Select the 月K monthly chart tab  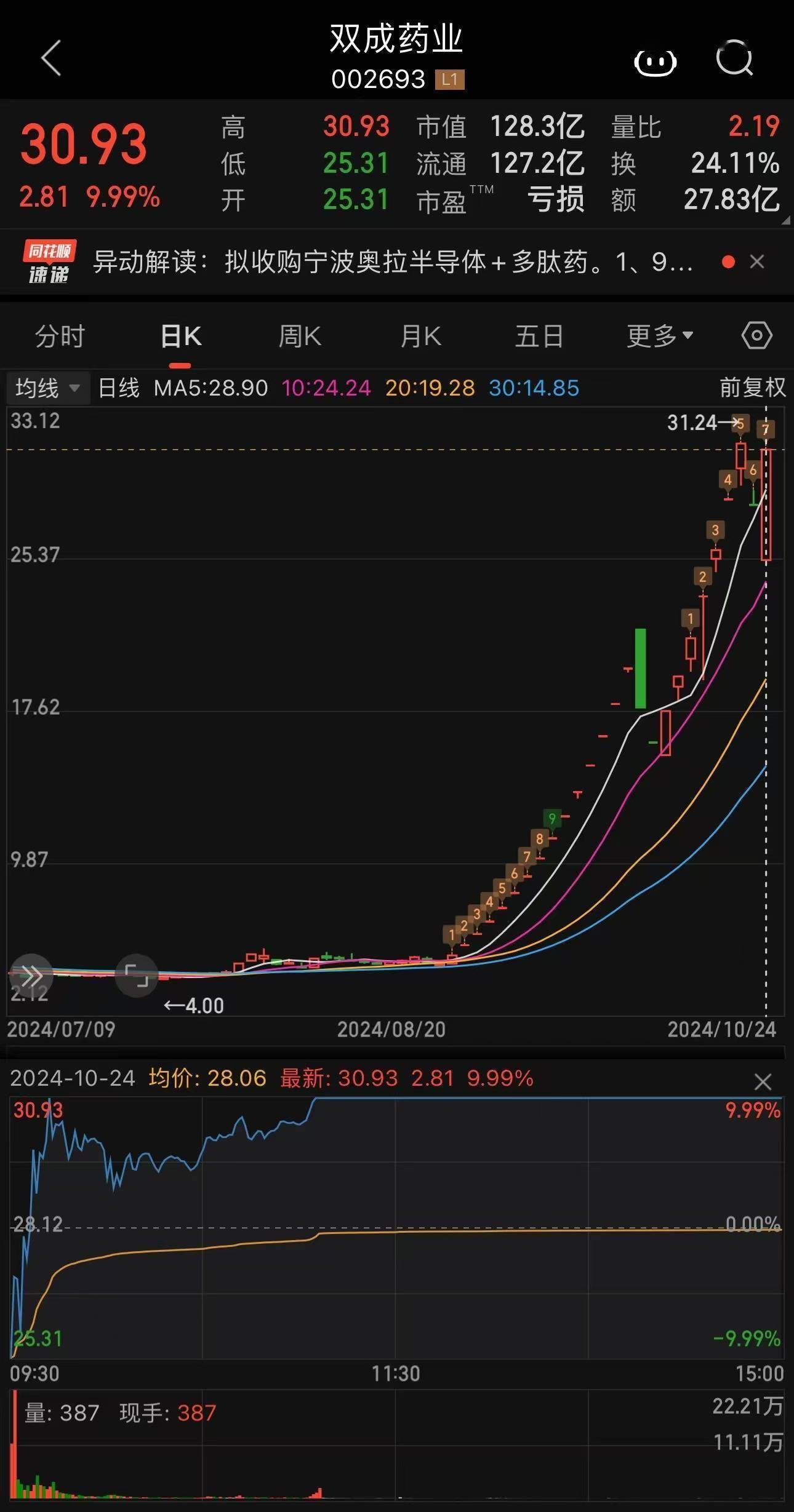(420, 335)
